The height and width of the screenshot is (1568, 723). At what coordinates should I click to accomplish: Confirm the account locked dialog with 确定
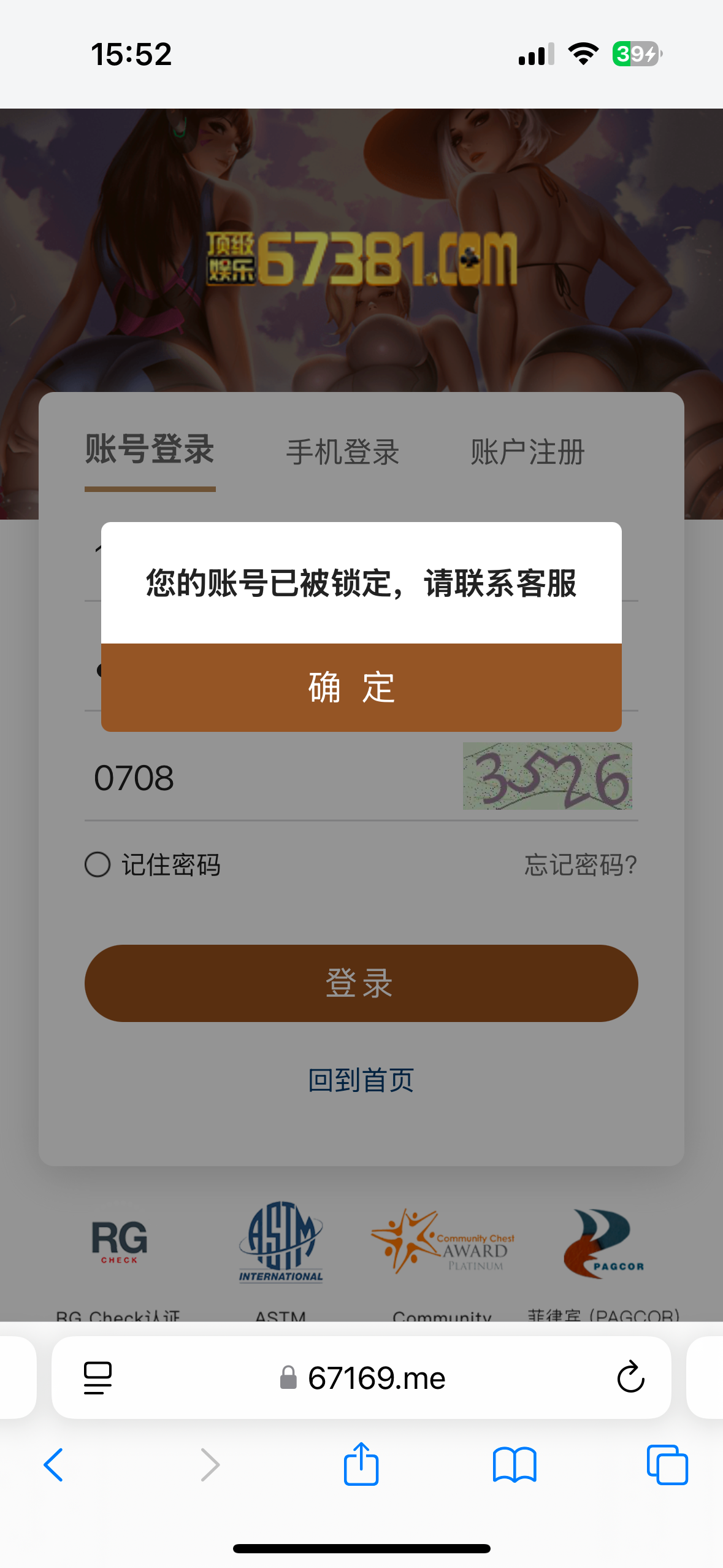(361, 687)
